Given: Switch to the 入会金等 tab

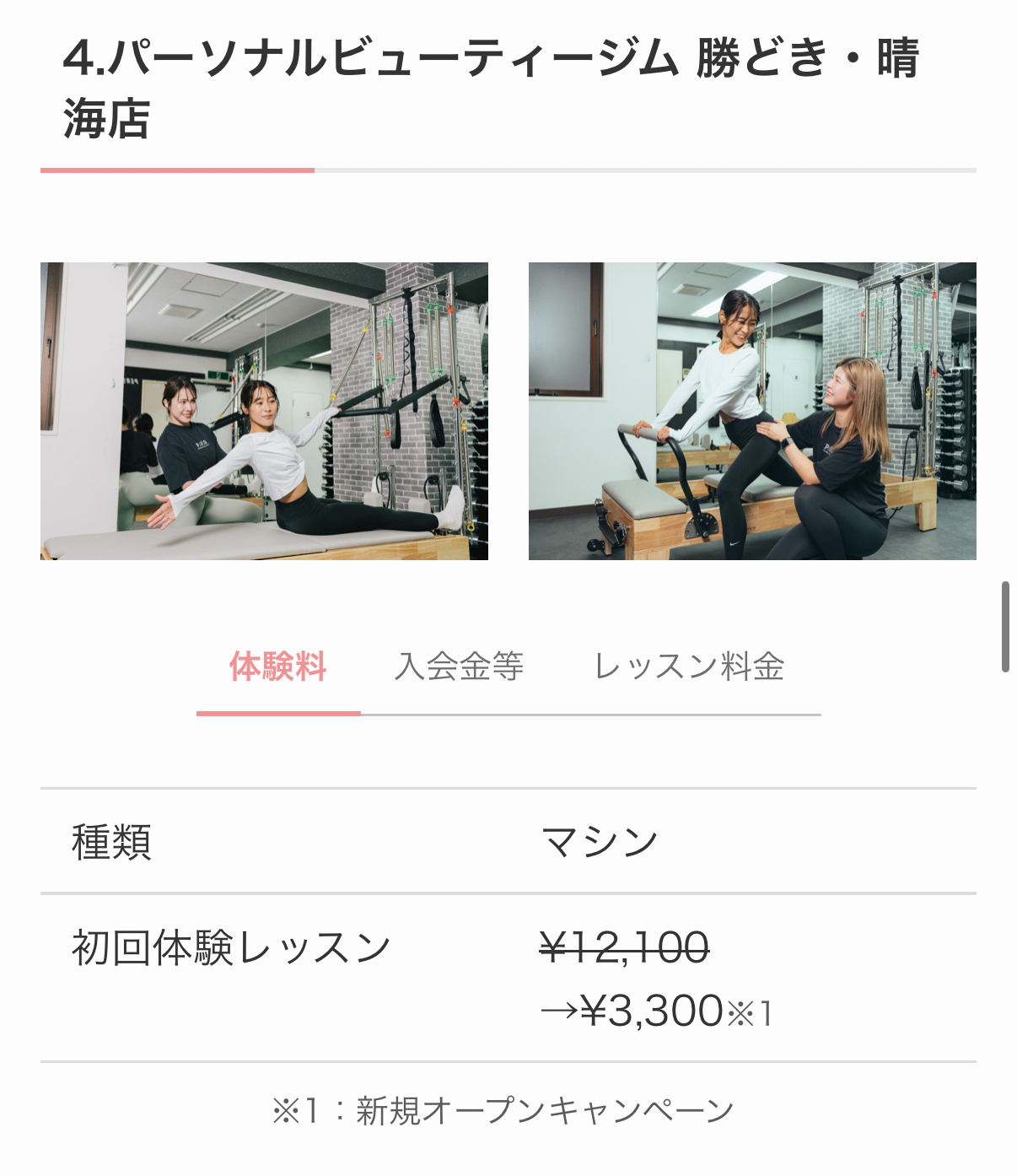Looking at the screenshot, I should tap(460, 667).
